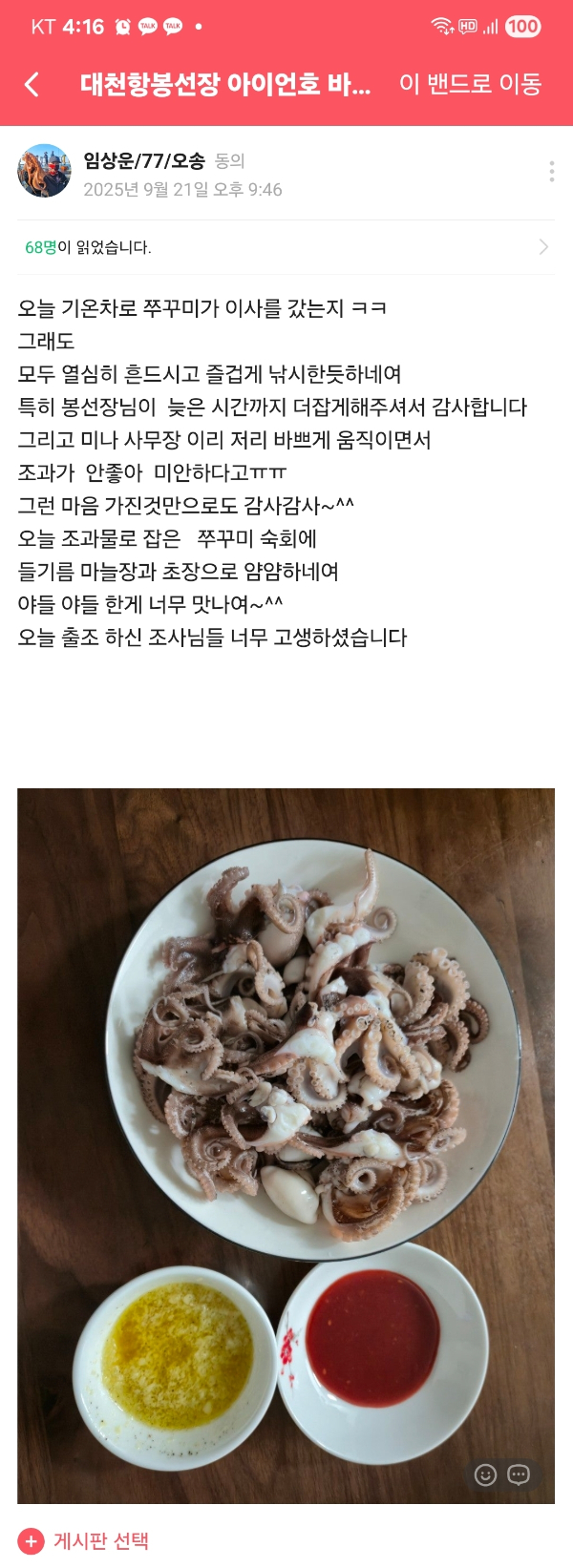This screenshot has height=1568, width=573.
Task: Tap 게시판 선택 to choose a board
Action: pyautogui.click(x=100, y=1540)
